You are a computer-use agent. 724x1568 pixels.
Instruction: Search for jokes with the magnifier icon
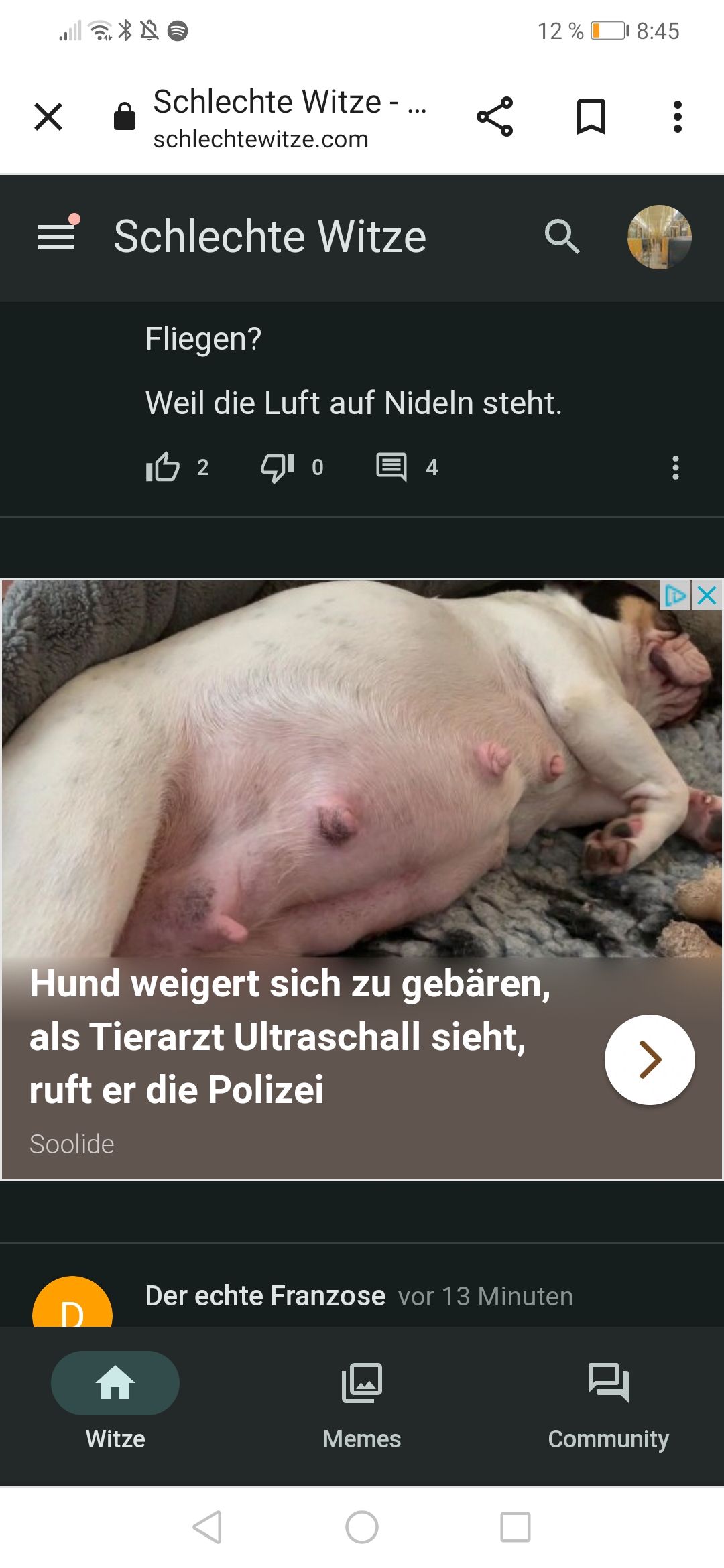pos(562,237)
